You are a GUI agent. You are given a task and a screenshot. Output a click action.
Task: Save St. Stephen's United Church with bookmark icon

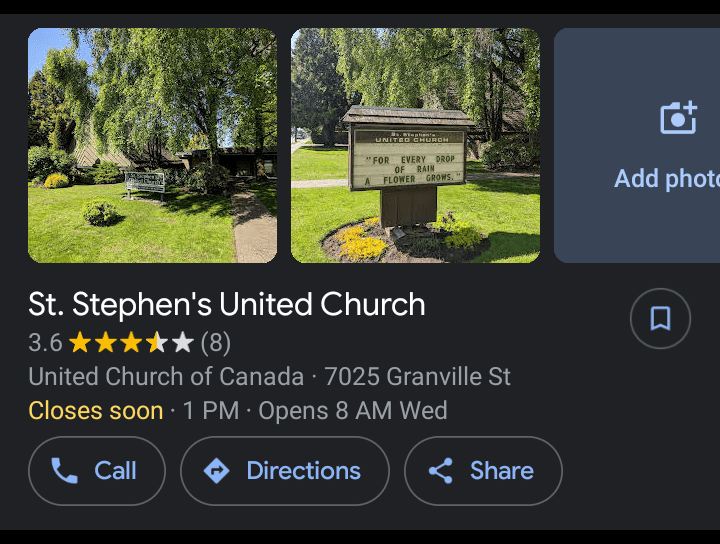(x=660, y=319)
